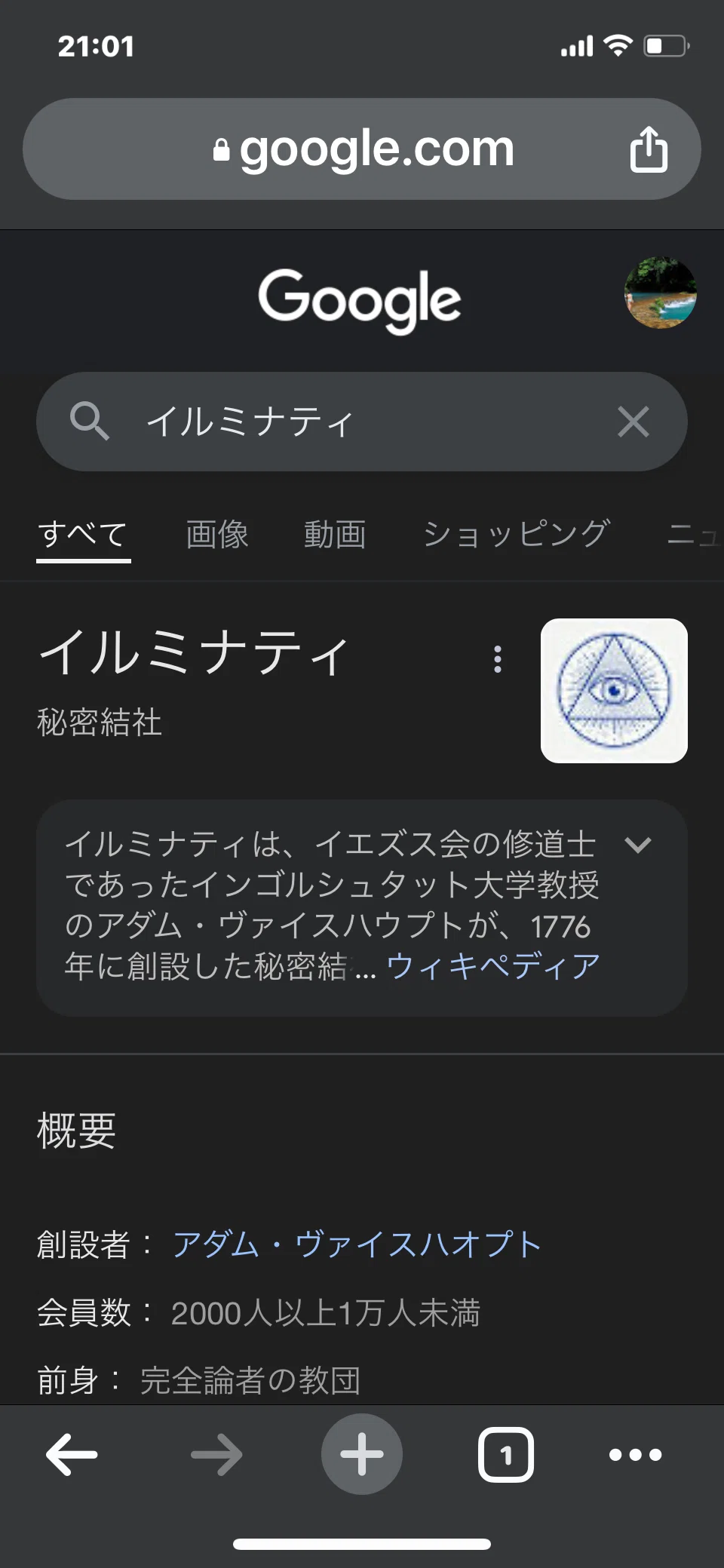724x1568 pixels.
Task: Switch to the 動画 tab
Action: tap(335, 535)
